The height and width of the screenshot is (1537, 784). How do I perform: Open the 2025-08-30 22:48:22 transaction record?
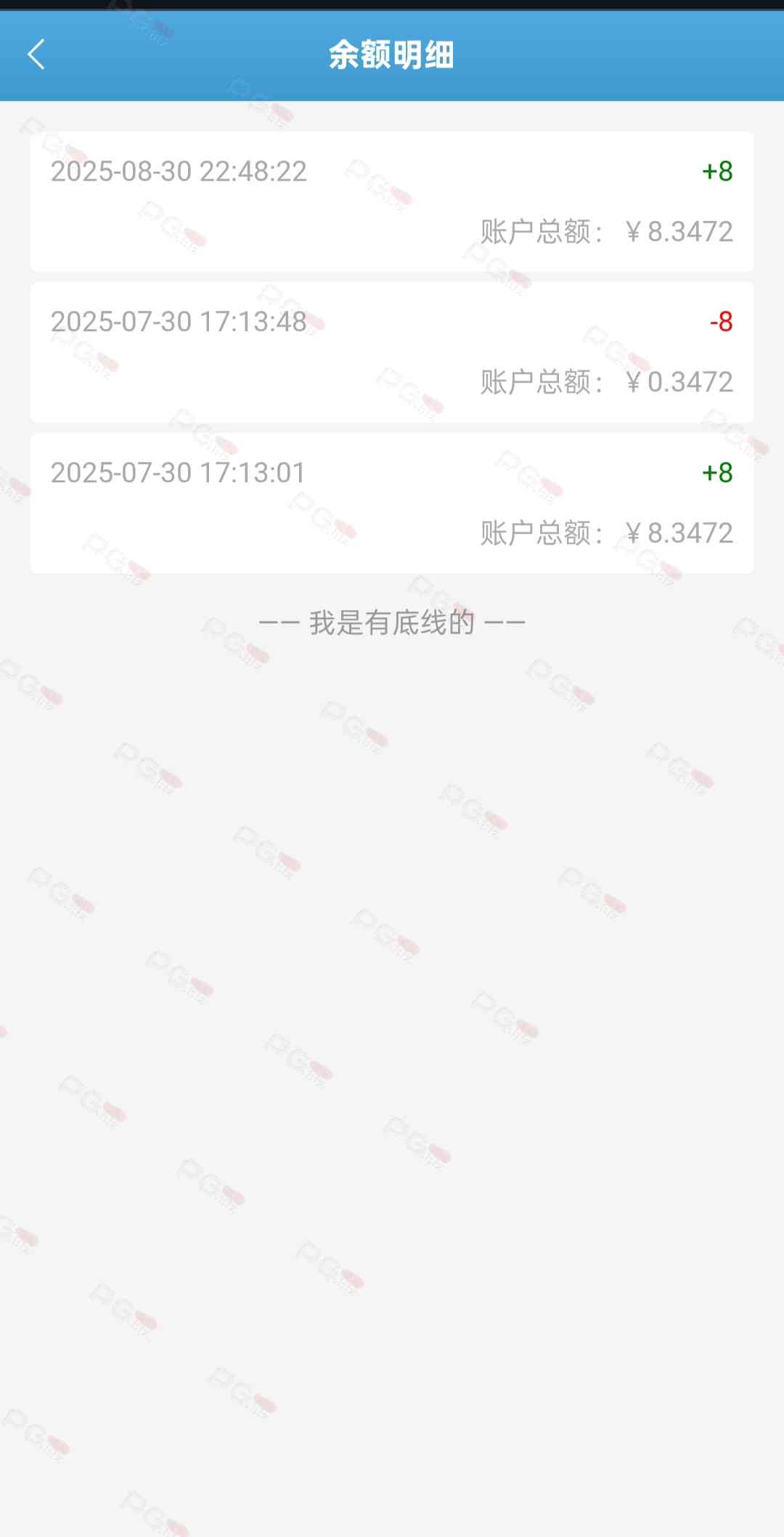tap(391, 201)
